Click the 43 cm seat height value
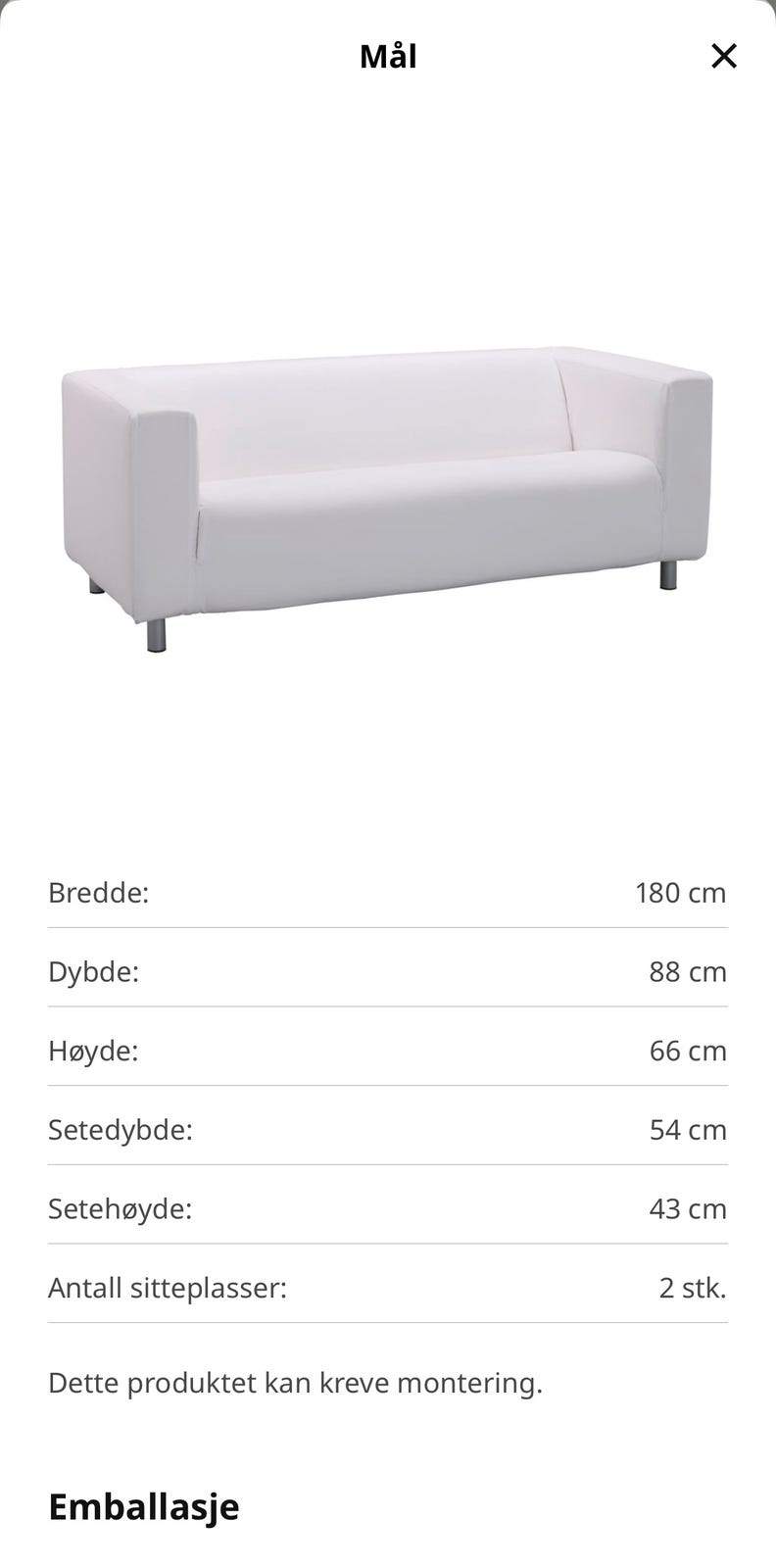The image size is (776, 1568). click(688, 1208)
